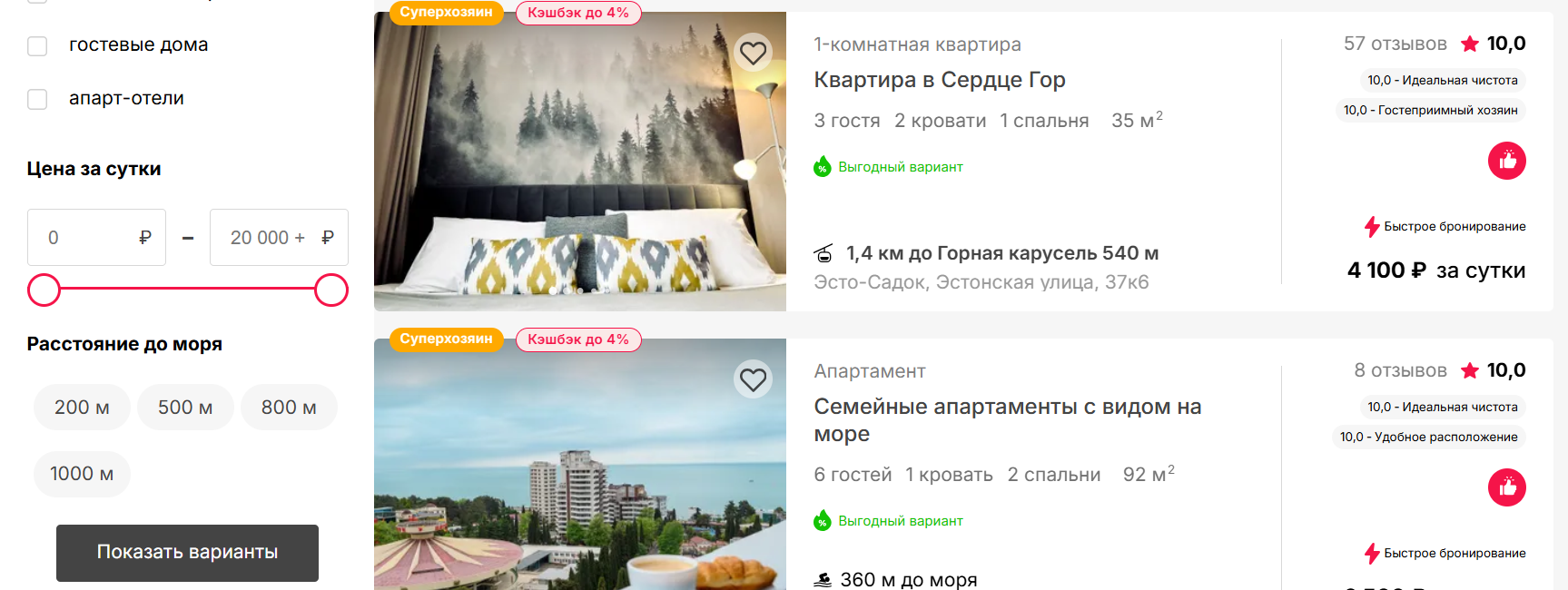Tap the maximum price field 20 000 +

(269, 238)
